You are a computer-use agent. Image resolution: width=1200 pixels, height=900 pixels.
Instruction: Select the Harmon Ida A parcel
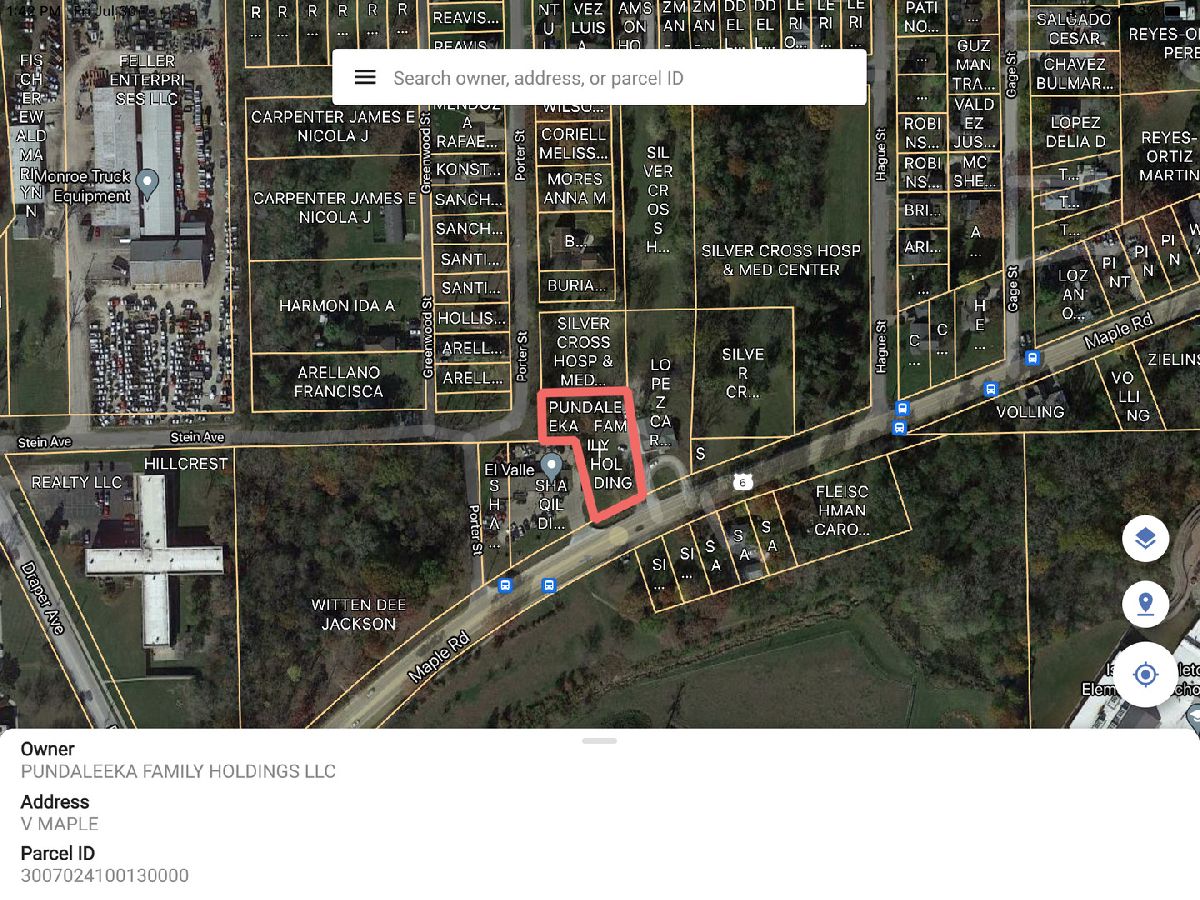click(336, 306)
